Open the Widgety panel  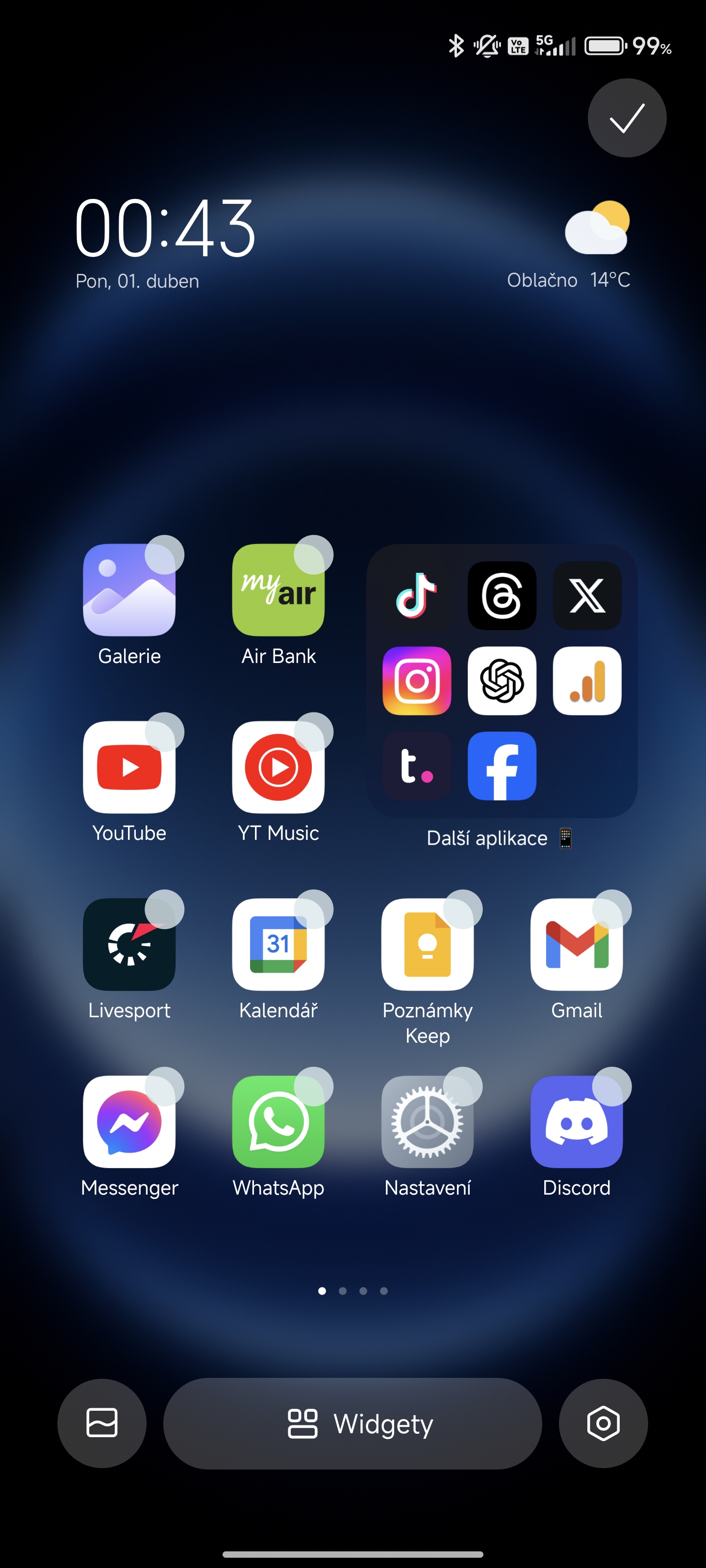tap(353, 1423)
